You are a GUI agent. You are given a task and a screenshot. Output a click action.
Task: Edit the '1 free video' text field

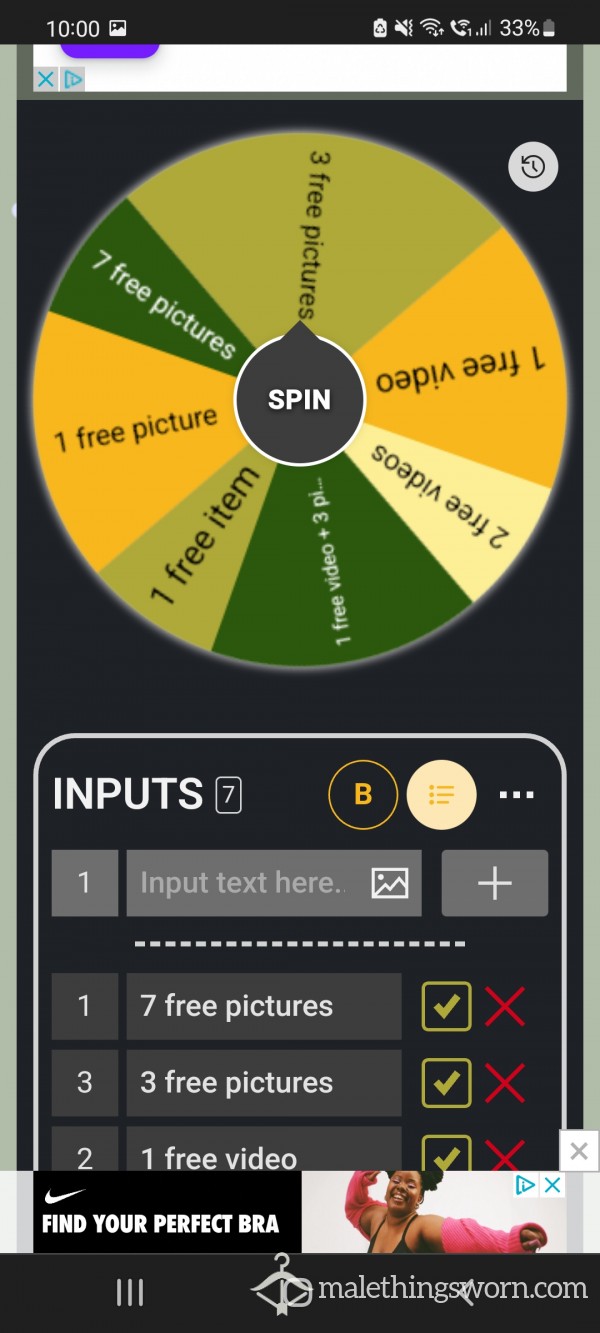coord(264,1150)
